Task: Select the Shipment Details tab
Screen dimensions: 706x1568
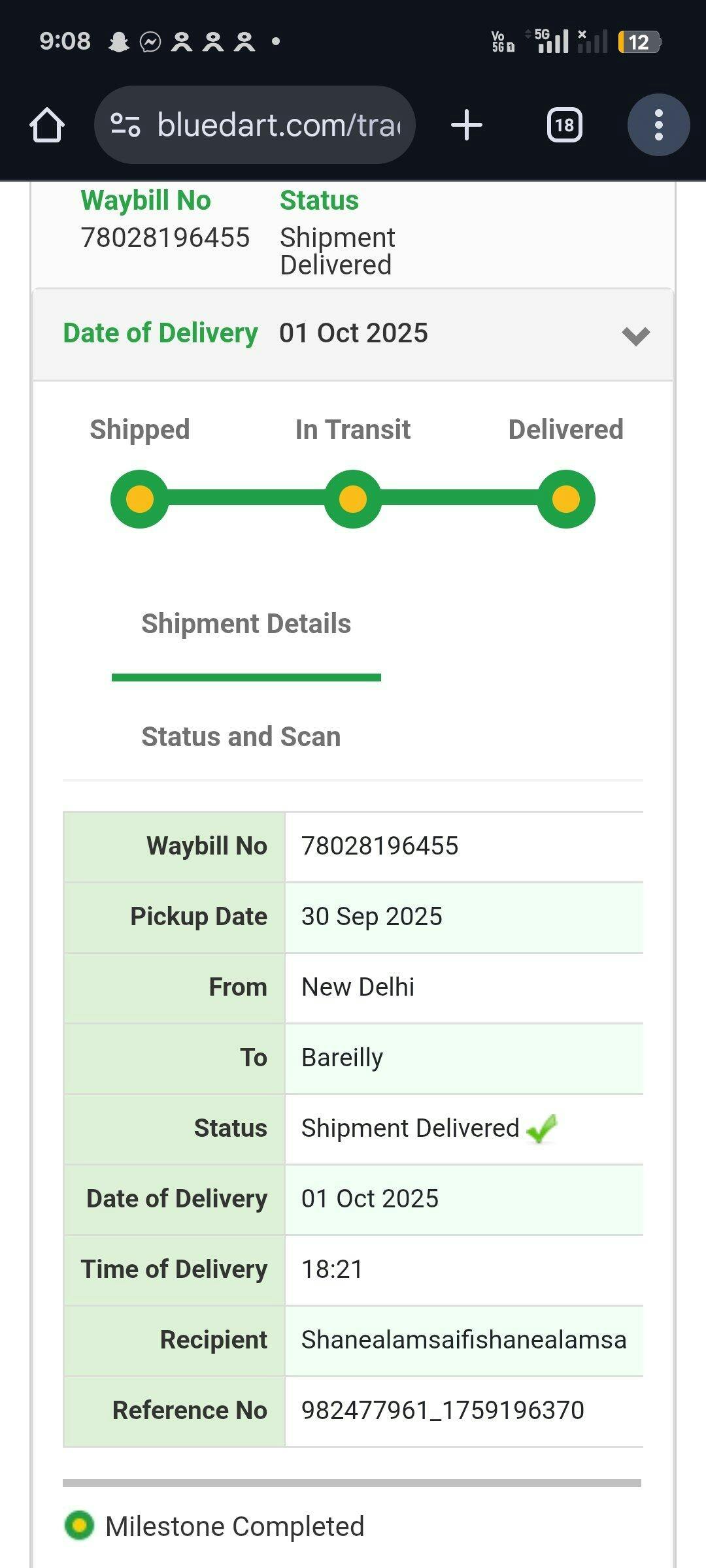Action: 246,624
